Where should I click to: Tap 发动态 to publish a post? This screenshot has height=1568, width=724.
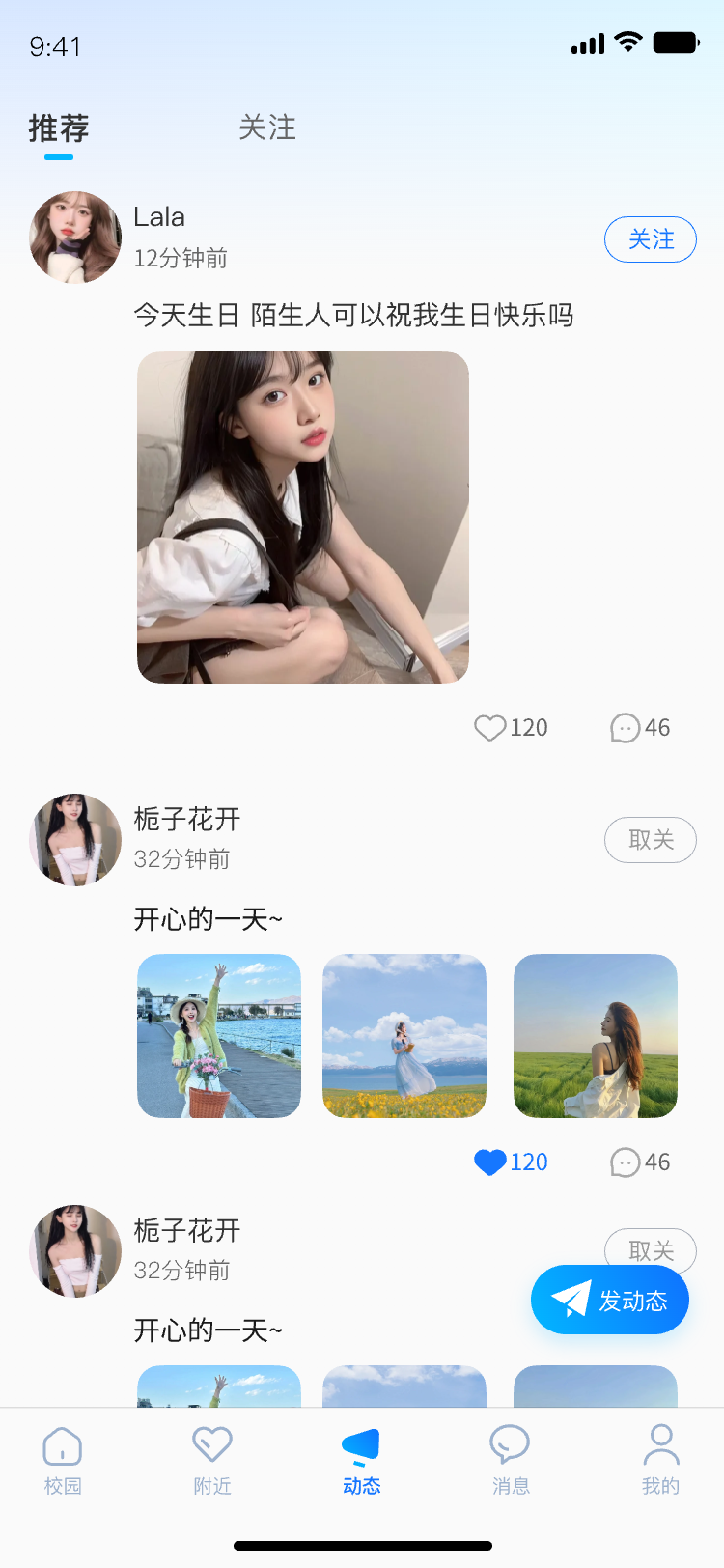tap(610, 1301)
